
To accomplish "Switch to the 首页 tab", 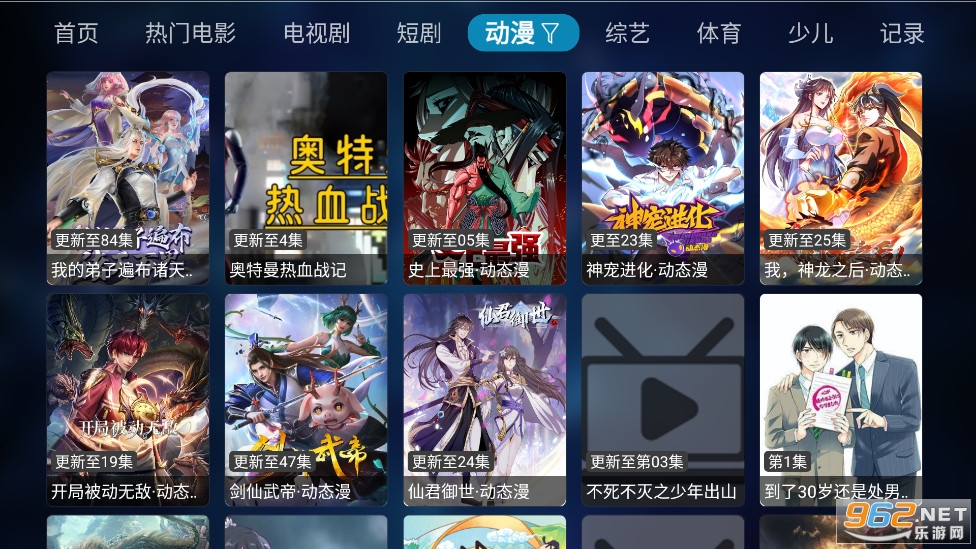I will tap(76, 33).
